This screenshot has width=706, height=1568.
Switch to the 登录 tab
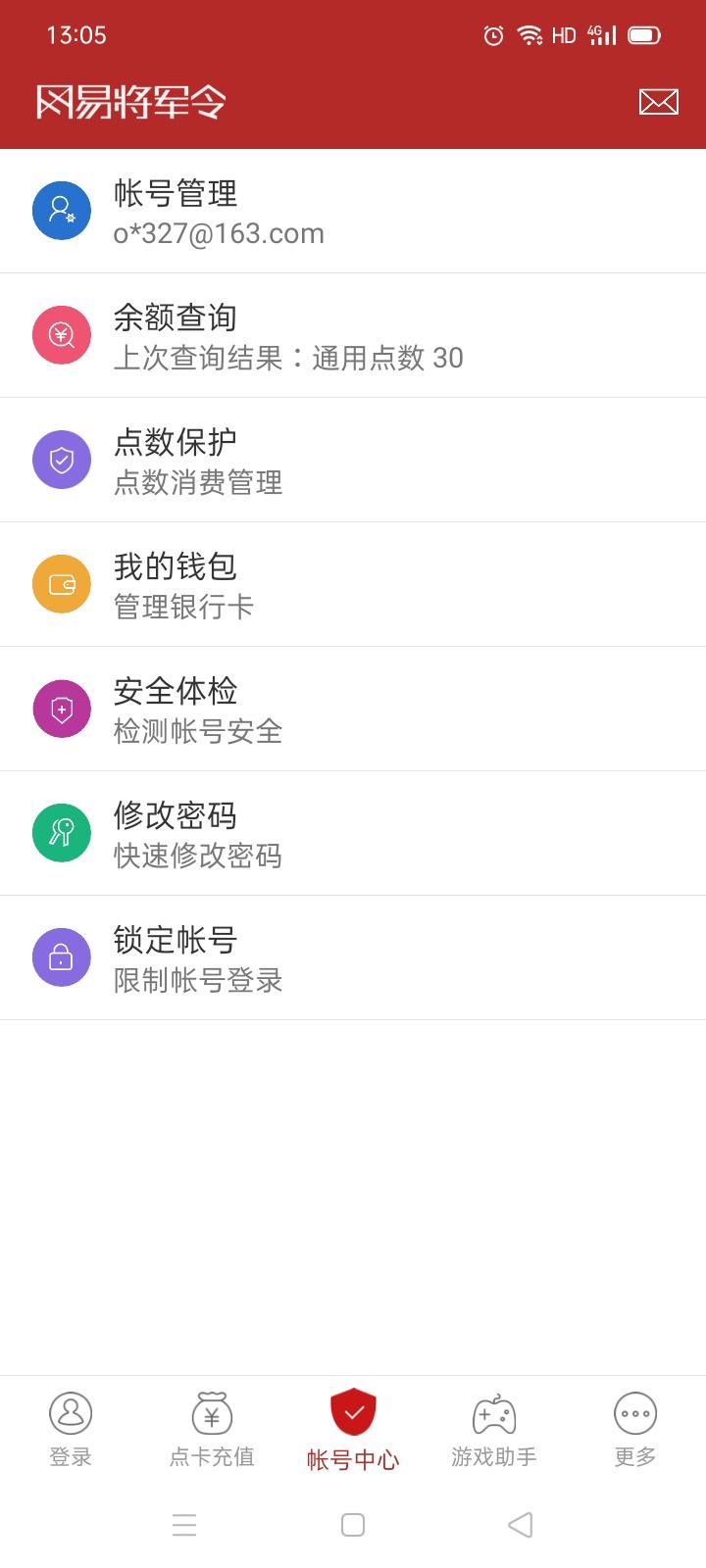(x=71, y=1430)
